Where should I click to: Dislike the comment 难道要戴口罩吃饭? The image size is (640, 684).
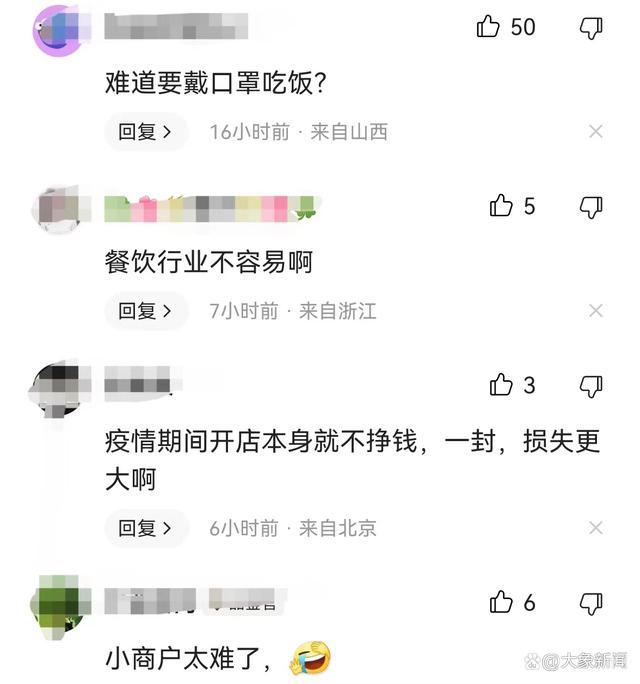pyautogui.click(x=591, y=27)
